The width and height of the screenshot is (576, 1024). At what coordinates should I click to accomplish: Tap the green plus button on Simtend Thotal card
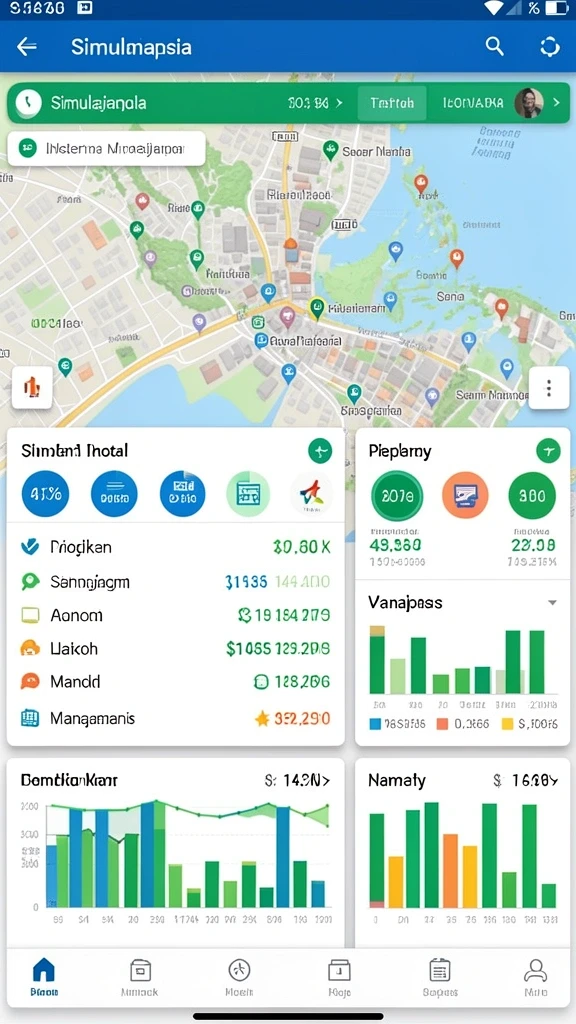coord(319,451)
